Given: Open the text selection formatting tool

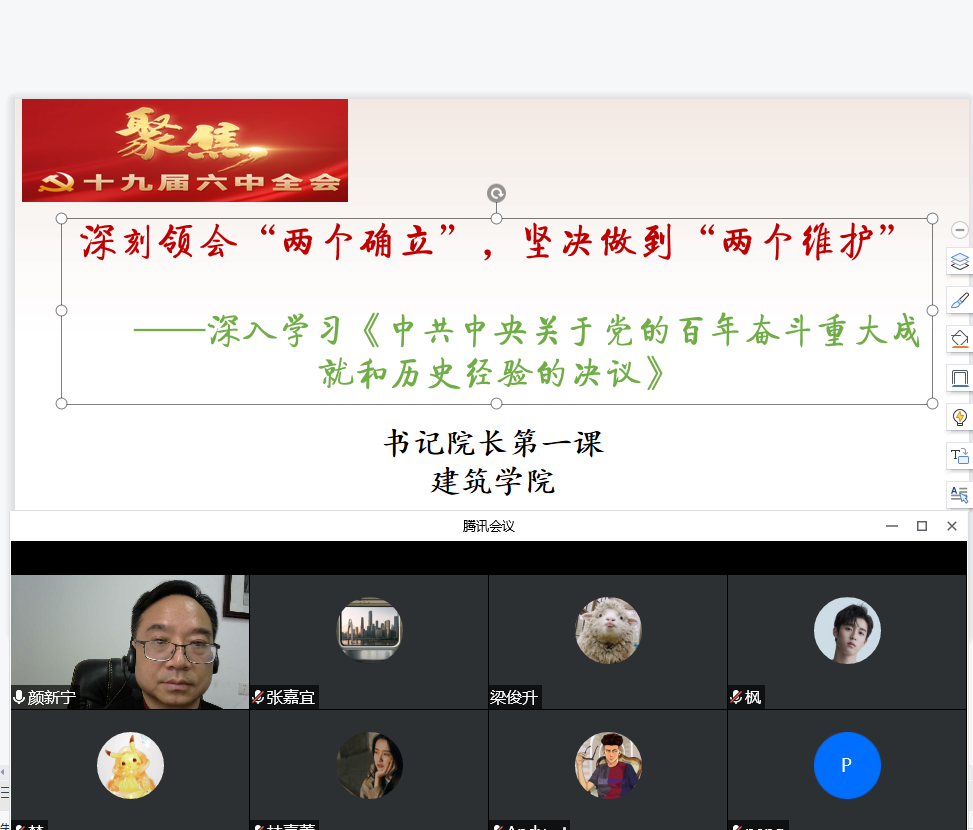Looking at the screenshot, I should pyautogui.click(x=959, y=494).
